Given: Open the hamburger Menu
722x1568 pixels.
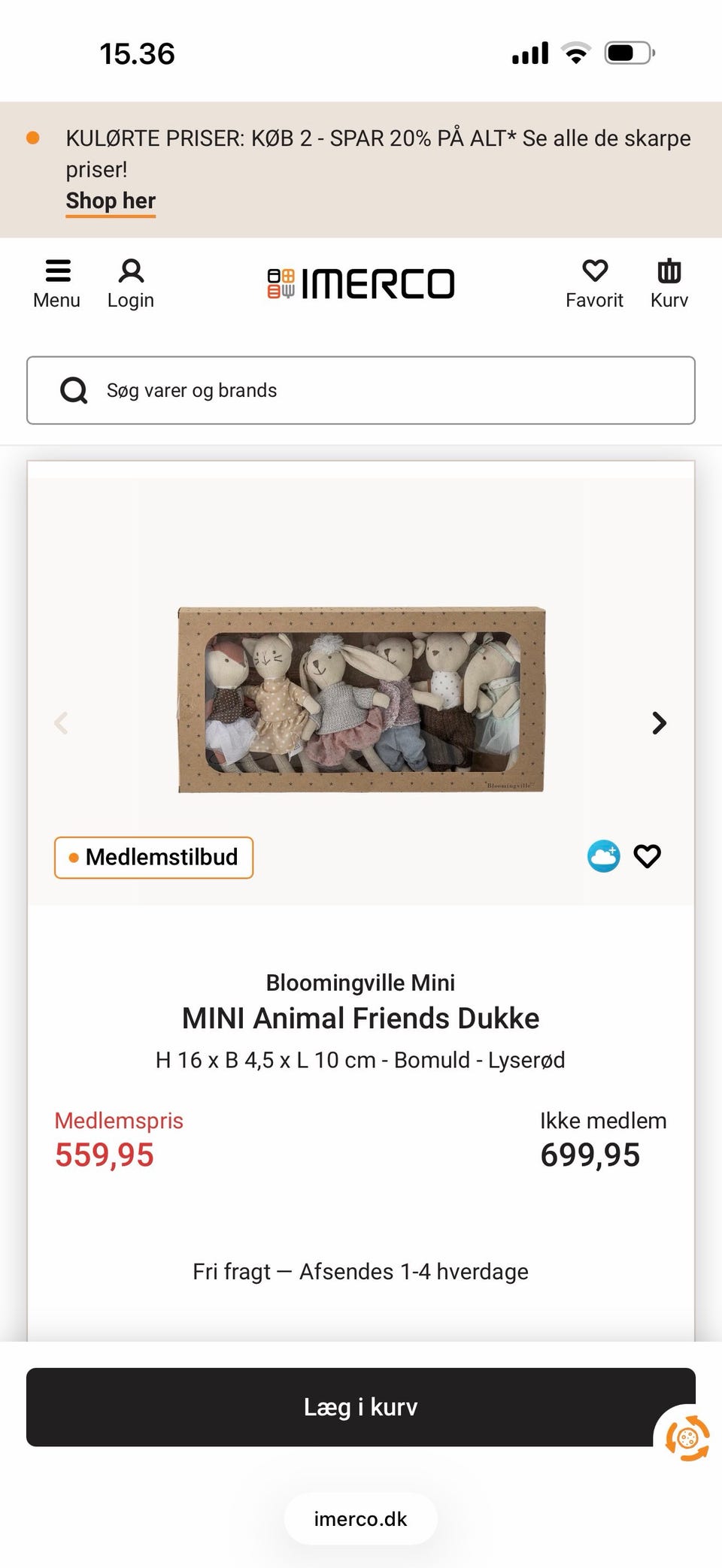Looking at the screenshot, I should (x=56, y=282).
